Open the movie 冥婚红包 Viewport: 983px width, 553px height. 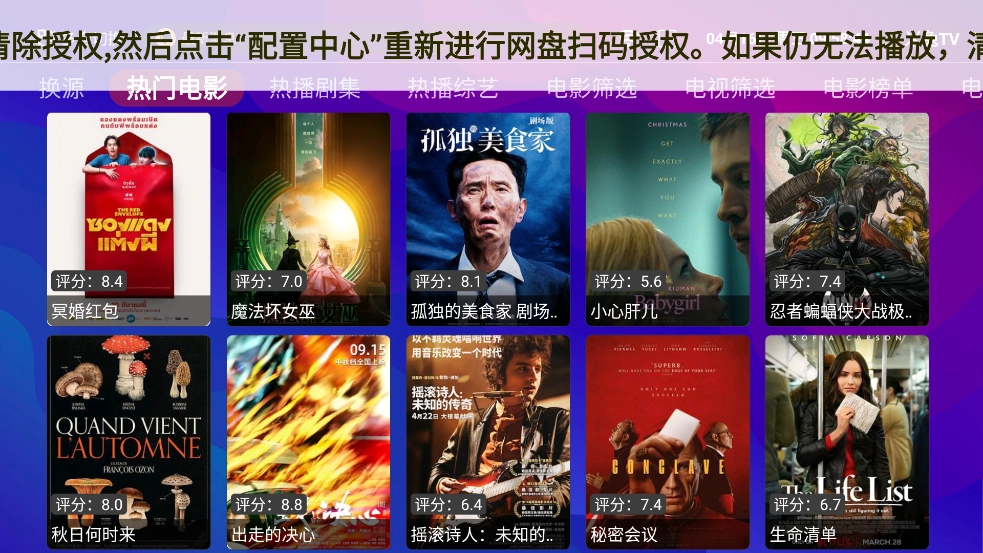coord(129,218)
